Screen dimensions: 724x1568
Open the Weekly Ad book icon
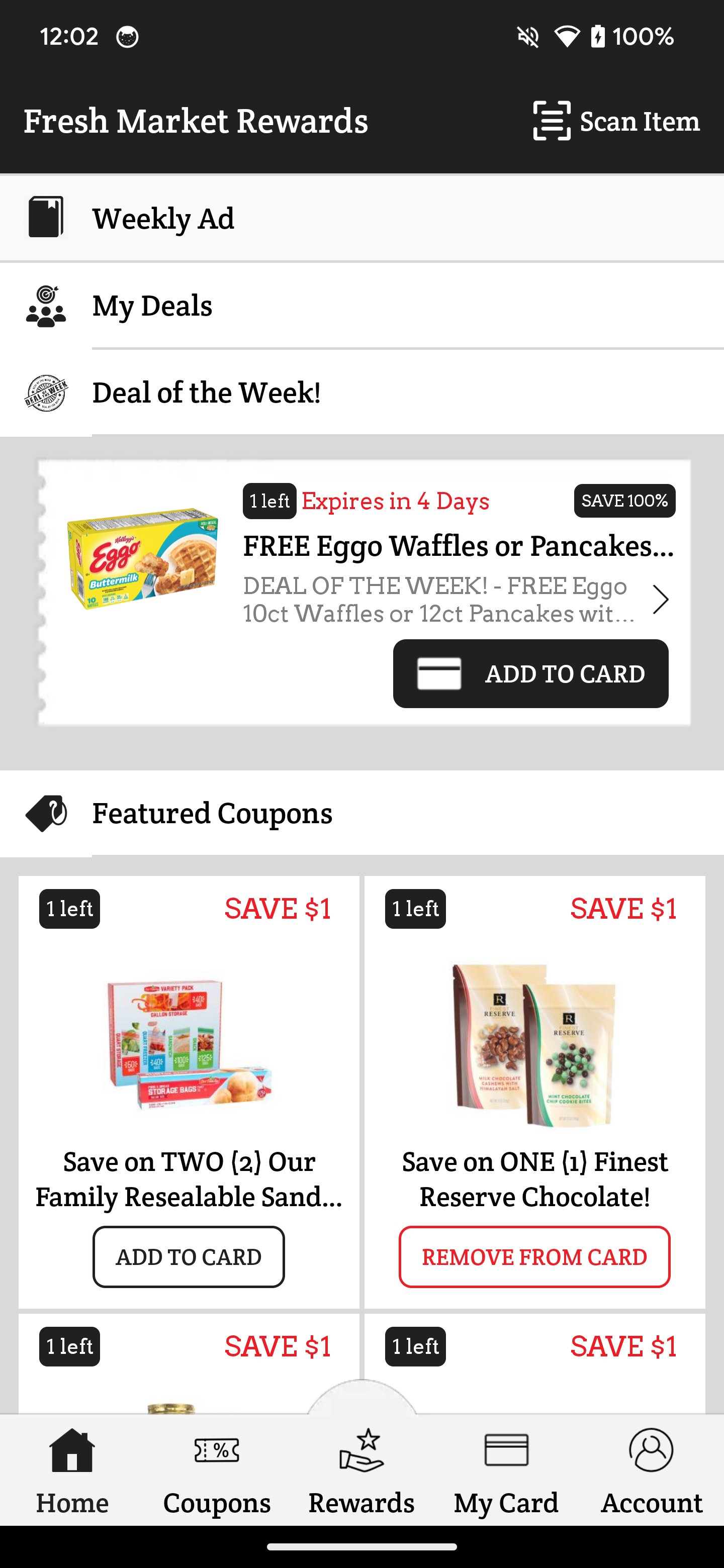(45, 217)
